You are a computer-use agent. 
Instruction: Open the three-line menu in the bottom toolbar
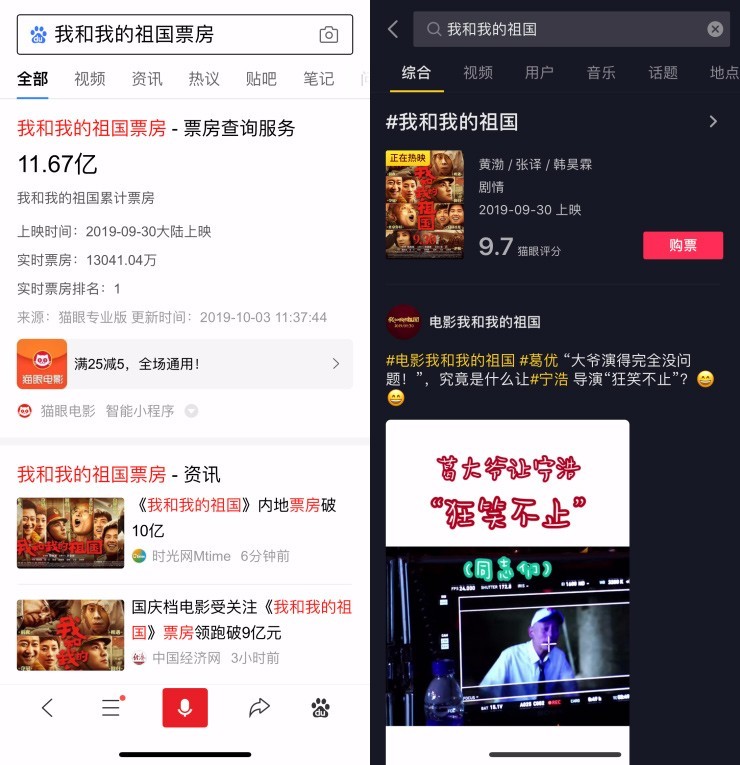[111, 708]
